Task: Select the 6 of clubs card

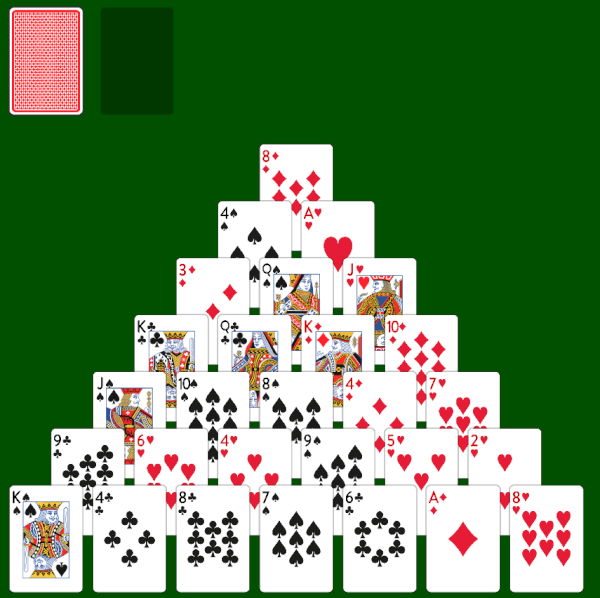Action: [x=379, y=539]
